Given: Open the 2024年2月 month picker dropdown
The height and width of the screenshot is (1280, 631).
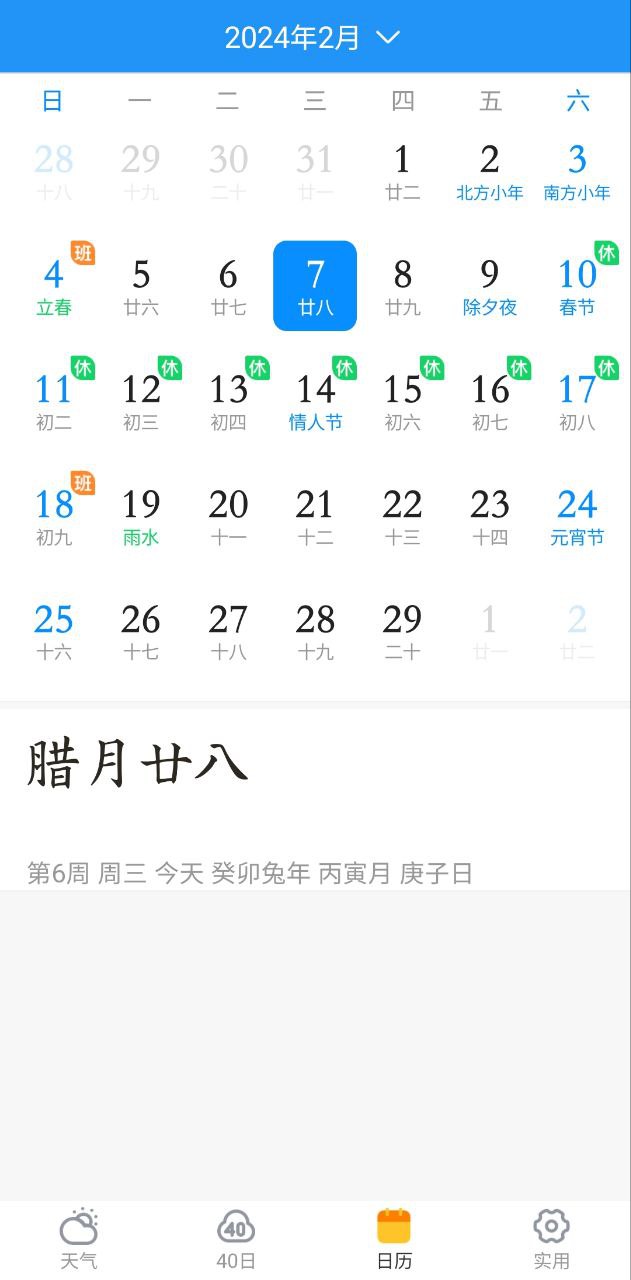Looking at the screenshot, I should coord(312,38).
